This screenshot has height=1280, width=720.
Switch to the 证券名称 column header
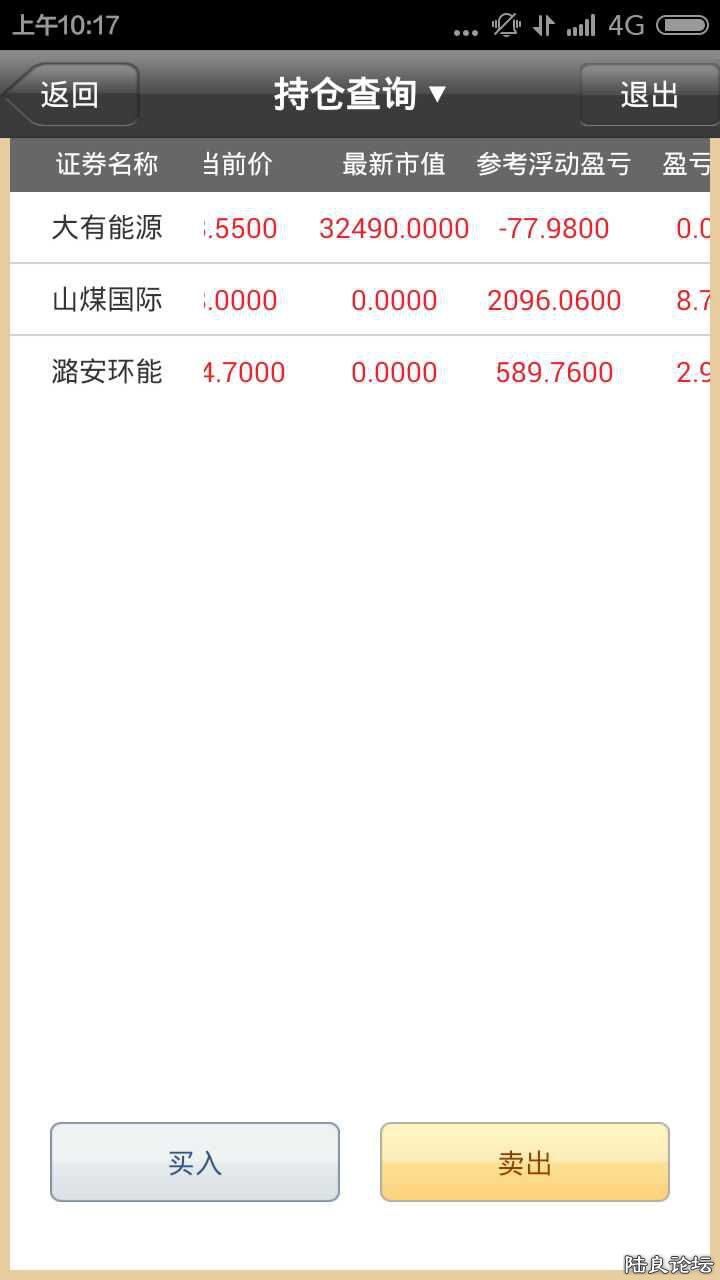106,165
